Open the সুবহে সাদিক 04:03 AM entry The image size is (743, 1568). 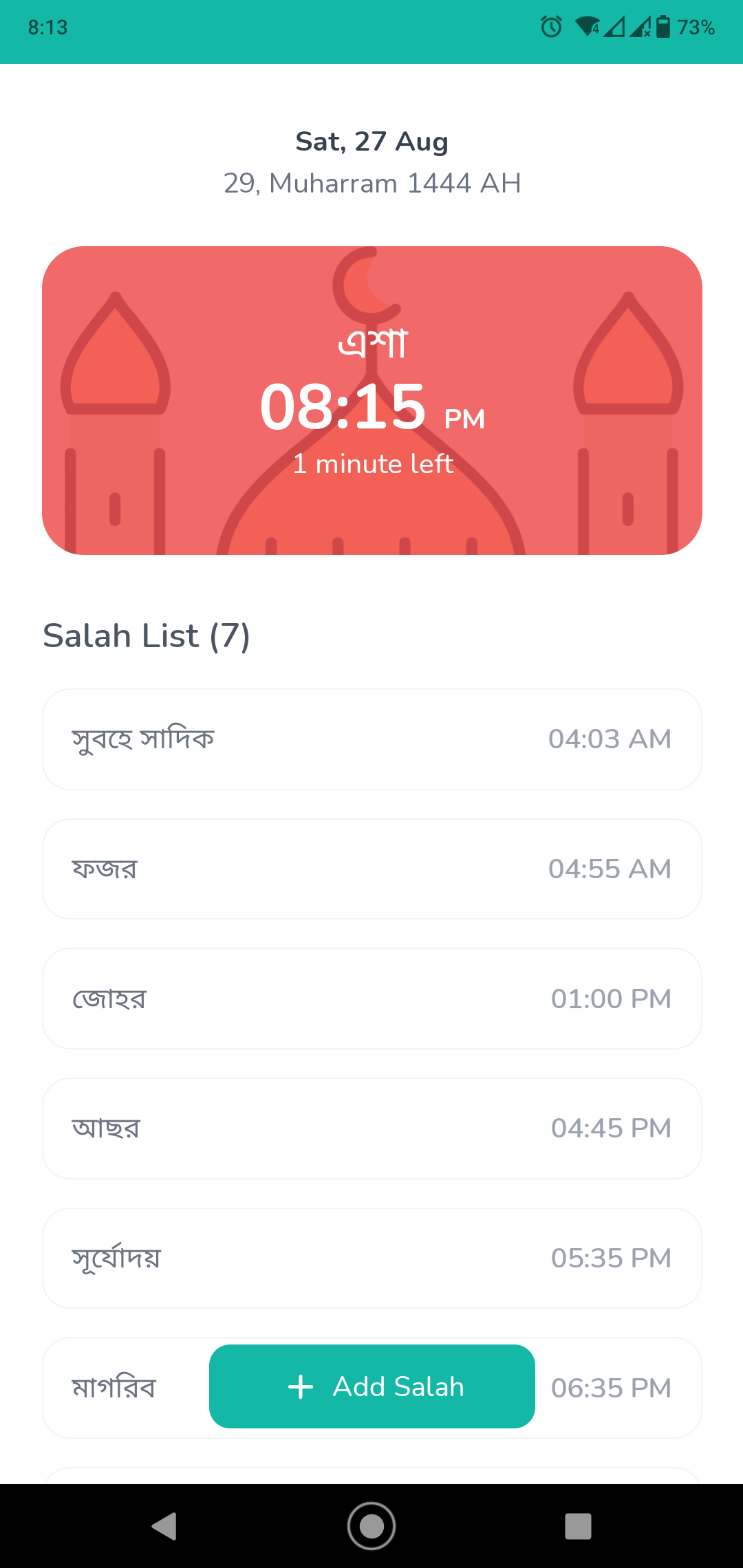tap(371, 739)
